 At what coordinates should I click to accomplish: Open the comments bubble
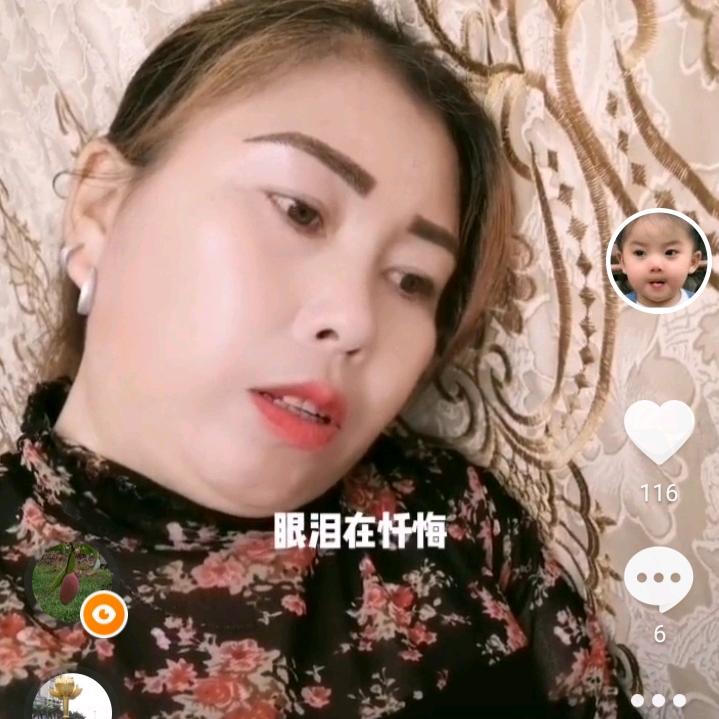(658, 580)
